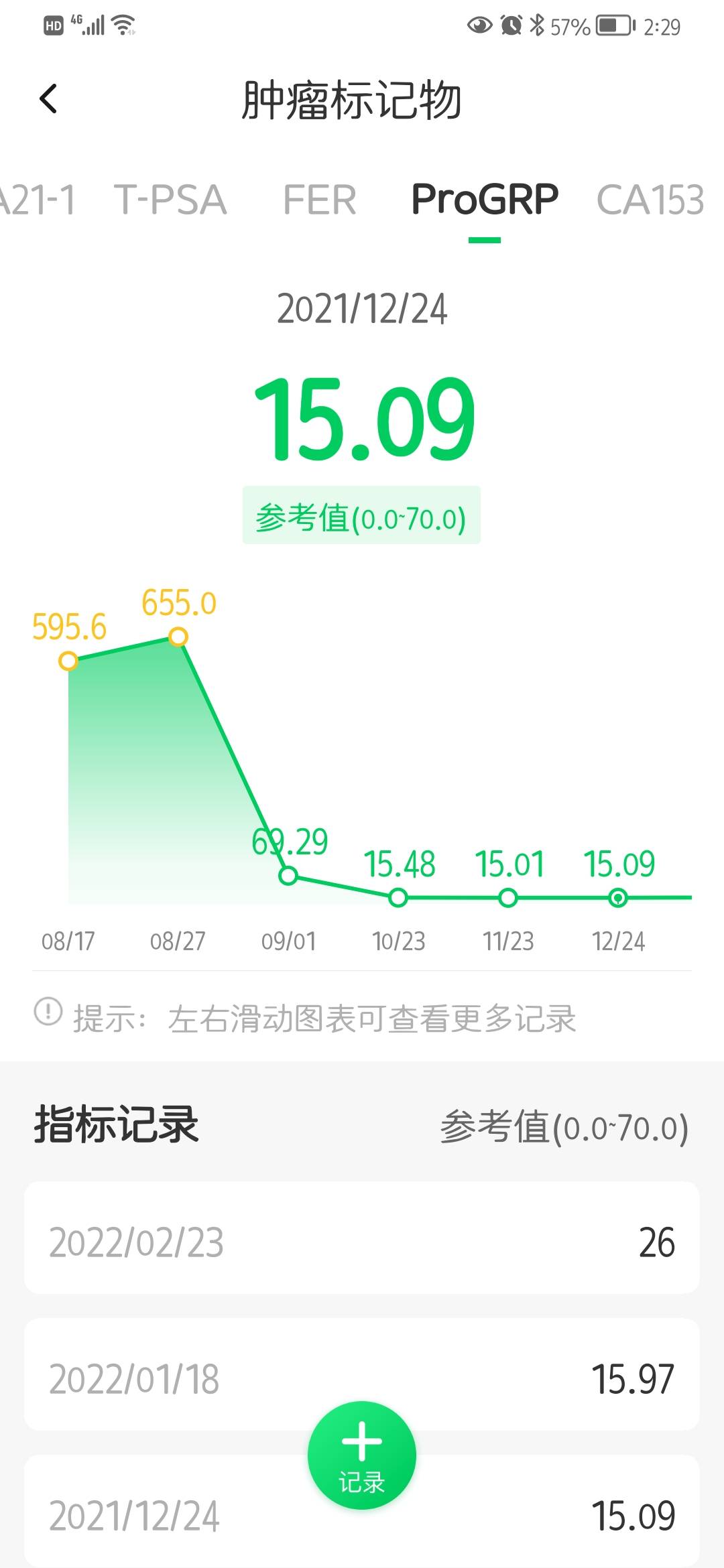Tap the 参考值(0.0~70.0) reference label
The height and width of the screenshot is (1568, 724).
tap(361, 517)
